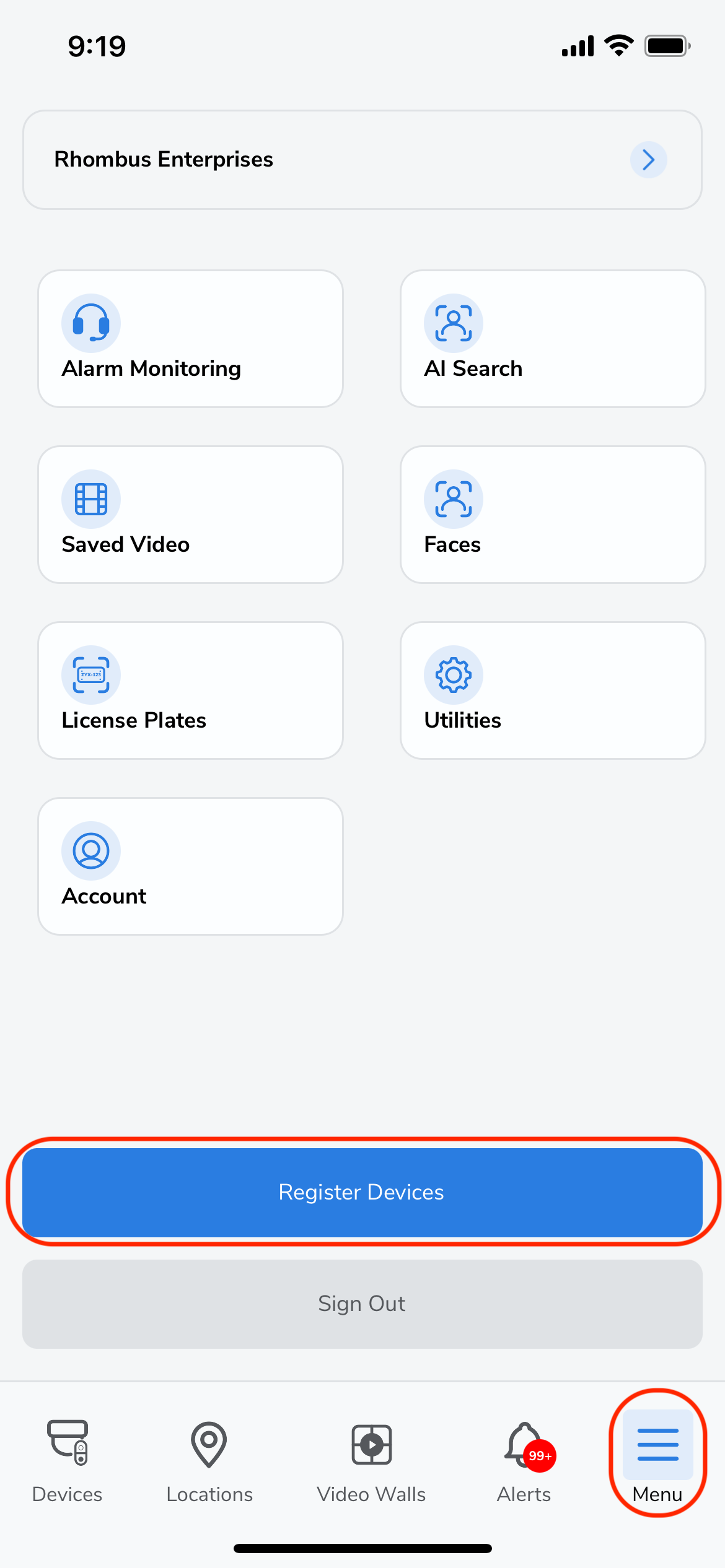Open the Rhombus Enterprises organization selector
The width and height of the screenshot is (725, 1568).
tap(362, 160)
